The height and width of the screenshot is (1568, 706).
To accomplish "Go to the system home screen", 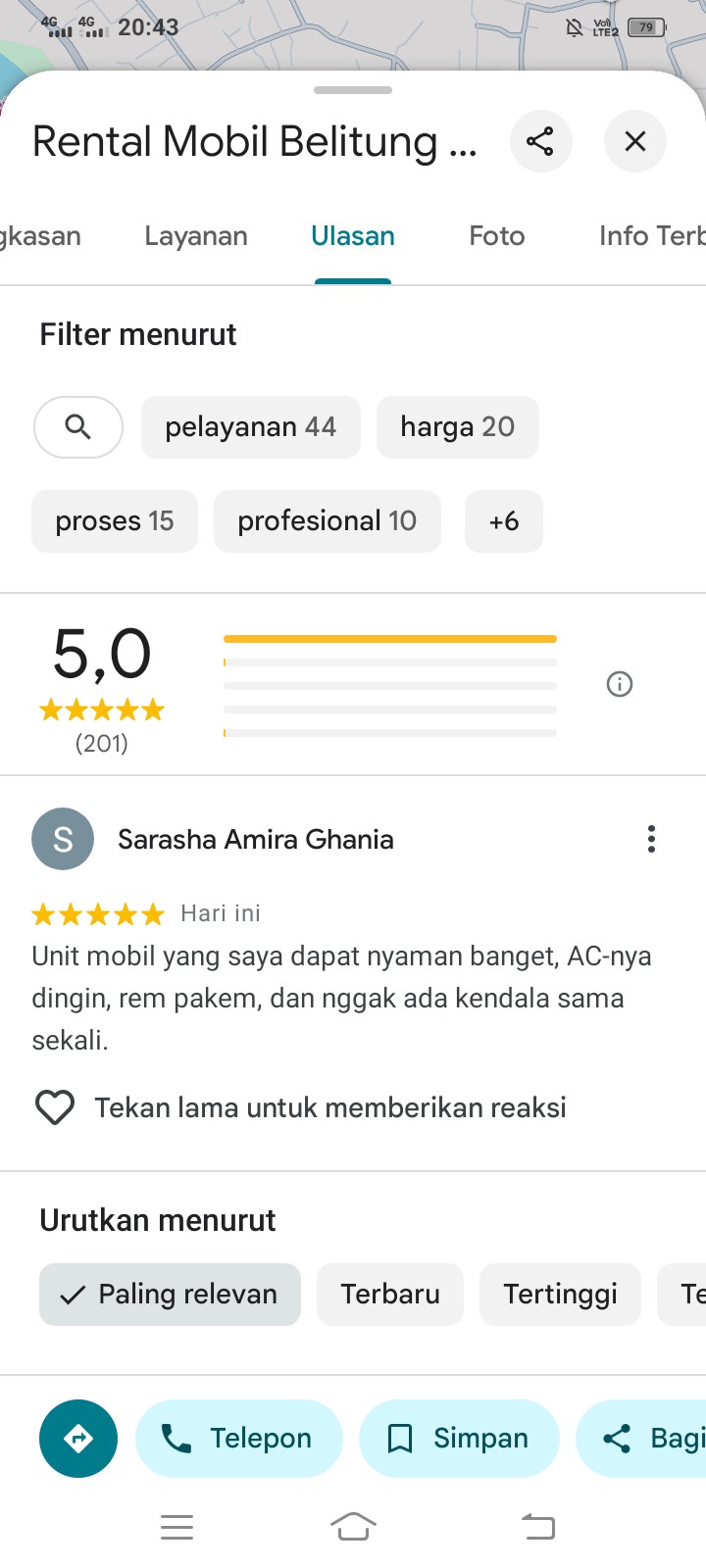I will 353,1527.
